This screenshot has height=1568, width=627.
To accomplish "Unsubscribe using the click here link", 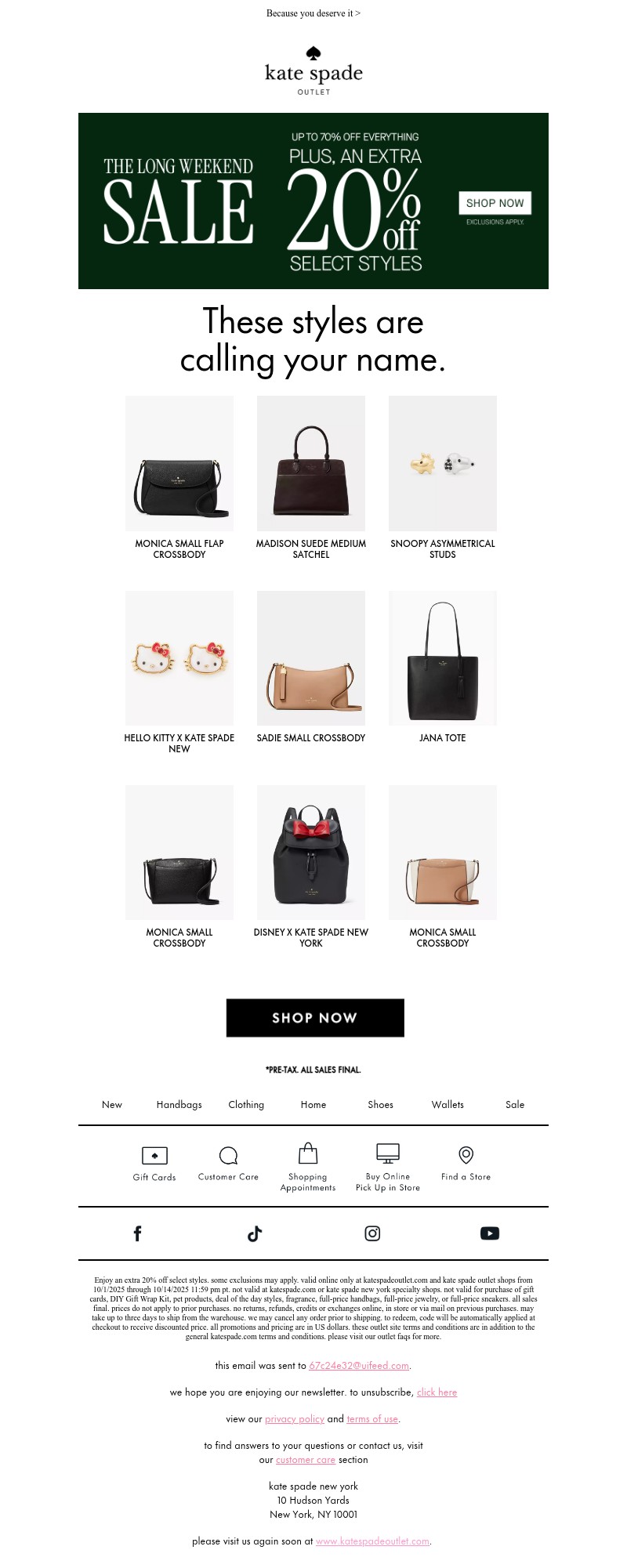I will [437, 1392].
